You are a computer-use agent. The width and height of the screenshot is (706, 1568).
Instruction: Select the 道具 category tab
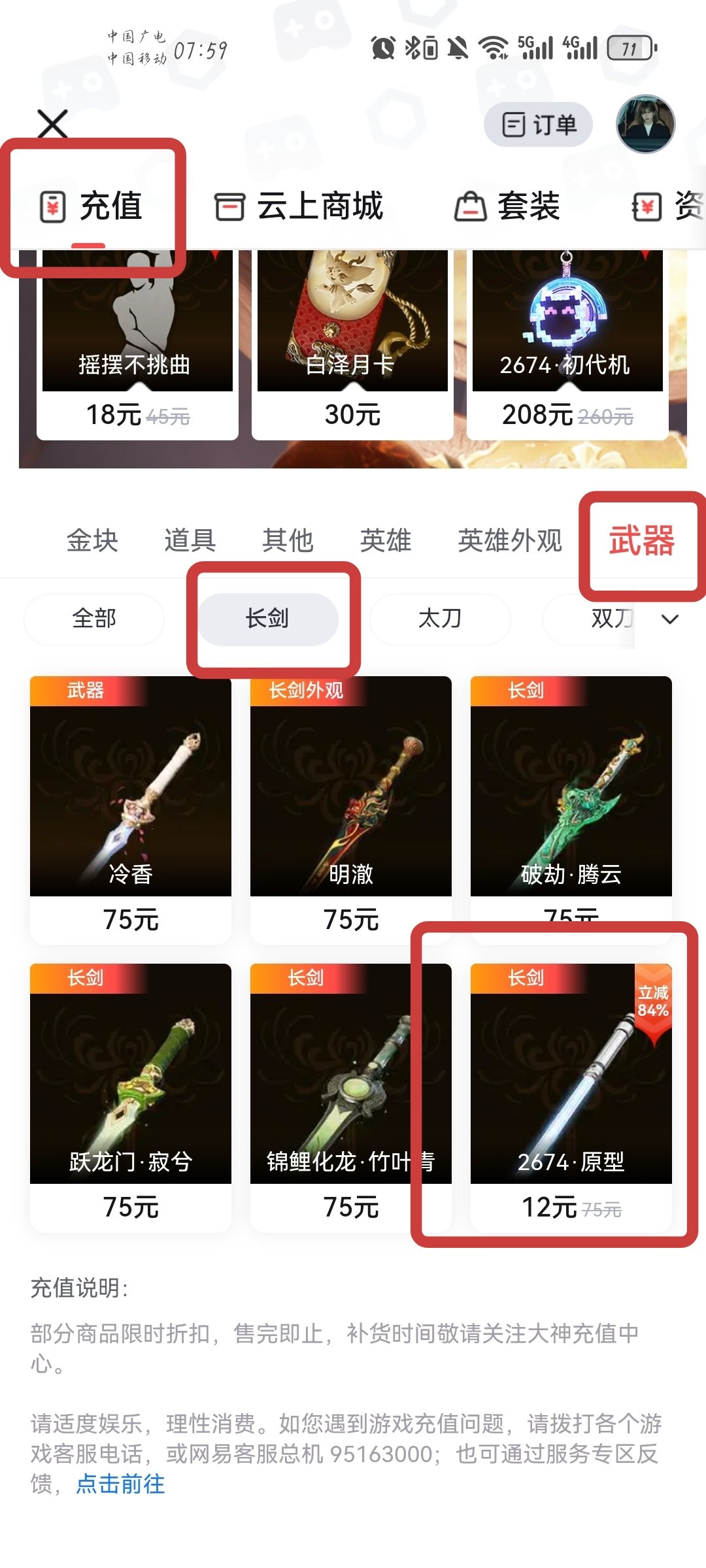click(190, 540)
